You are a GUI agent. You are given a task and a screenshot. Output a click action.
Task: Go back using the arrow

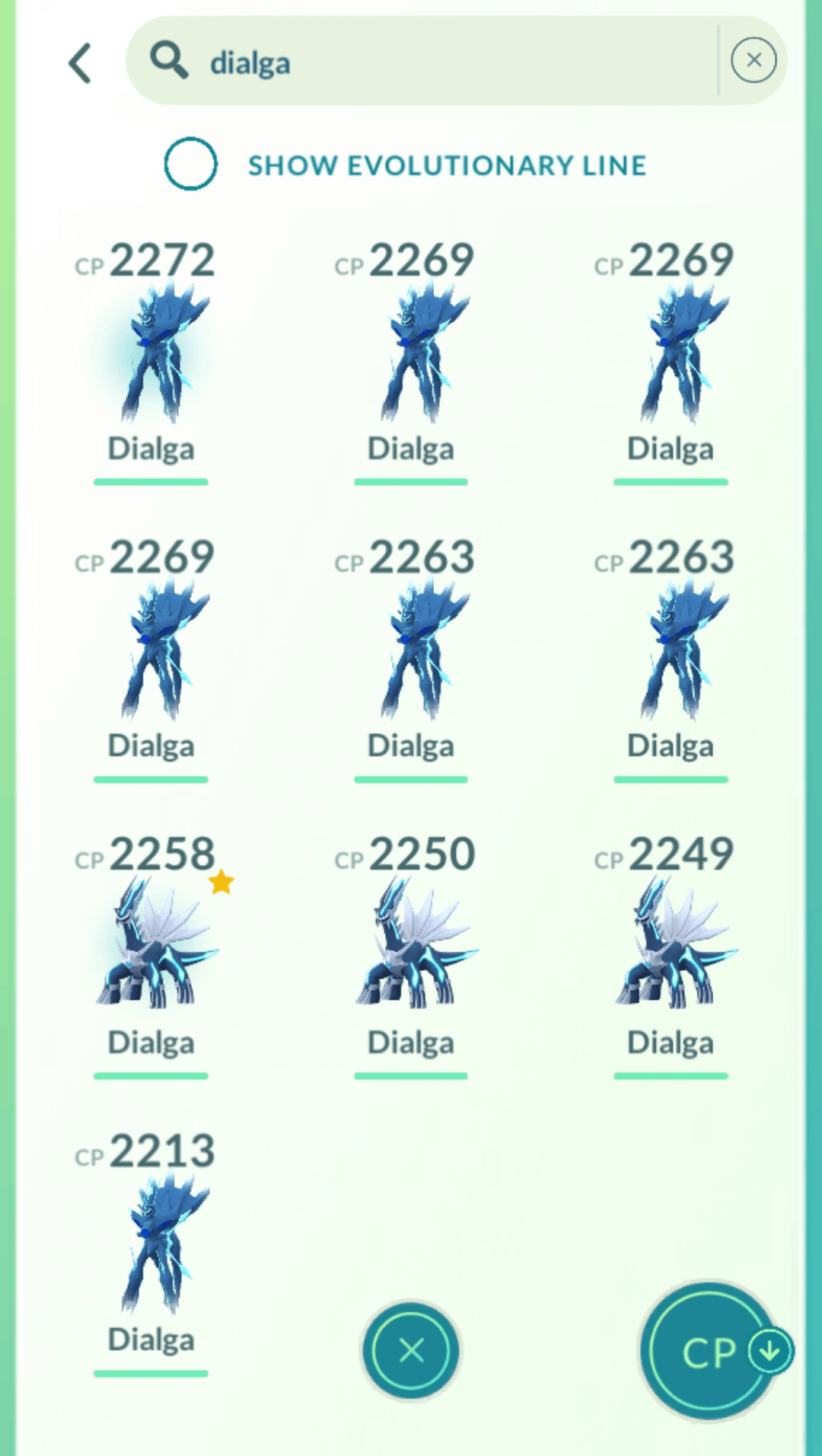81,62
